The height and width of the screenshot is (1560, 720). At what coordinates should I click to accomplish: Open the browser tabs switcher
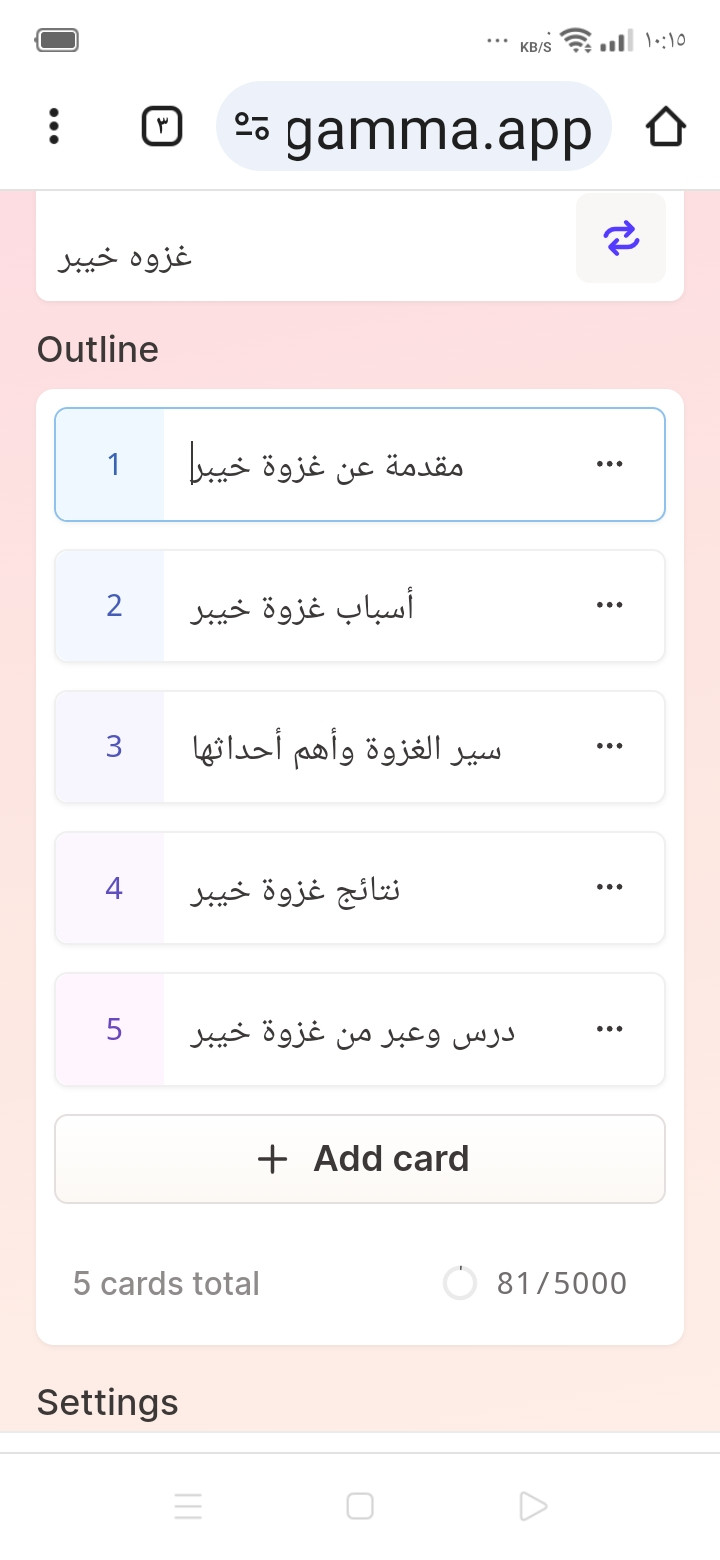[x=162, y=127]
